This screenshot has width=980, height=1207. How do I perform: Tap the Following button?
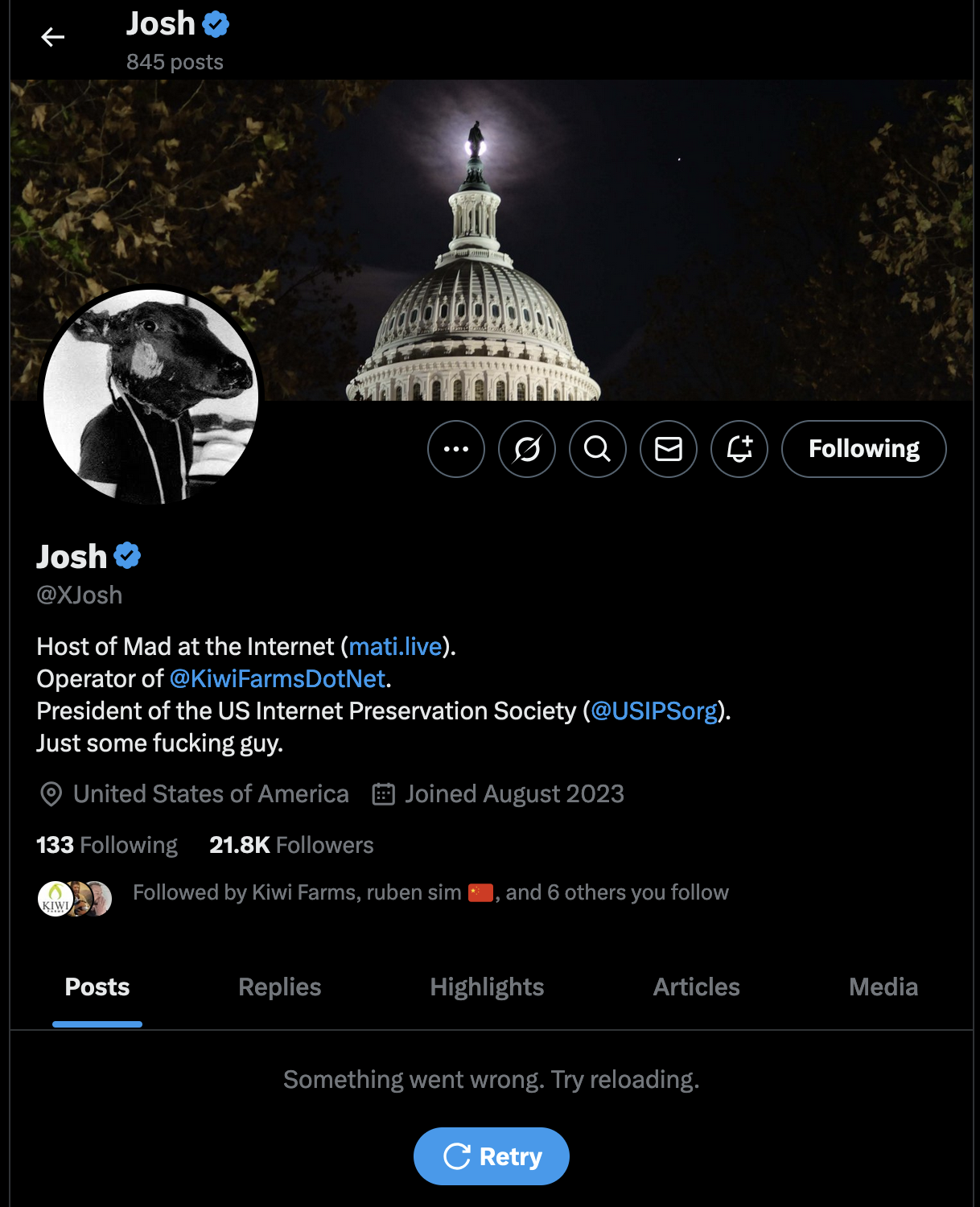[864, 449]
